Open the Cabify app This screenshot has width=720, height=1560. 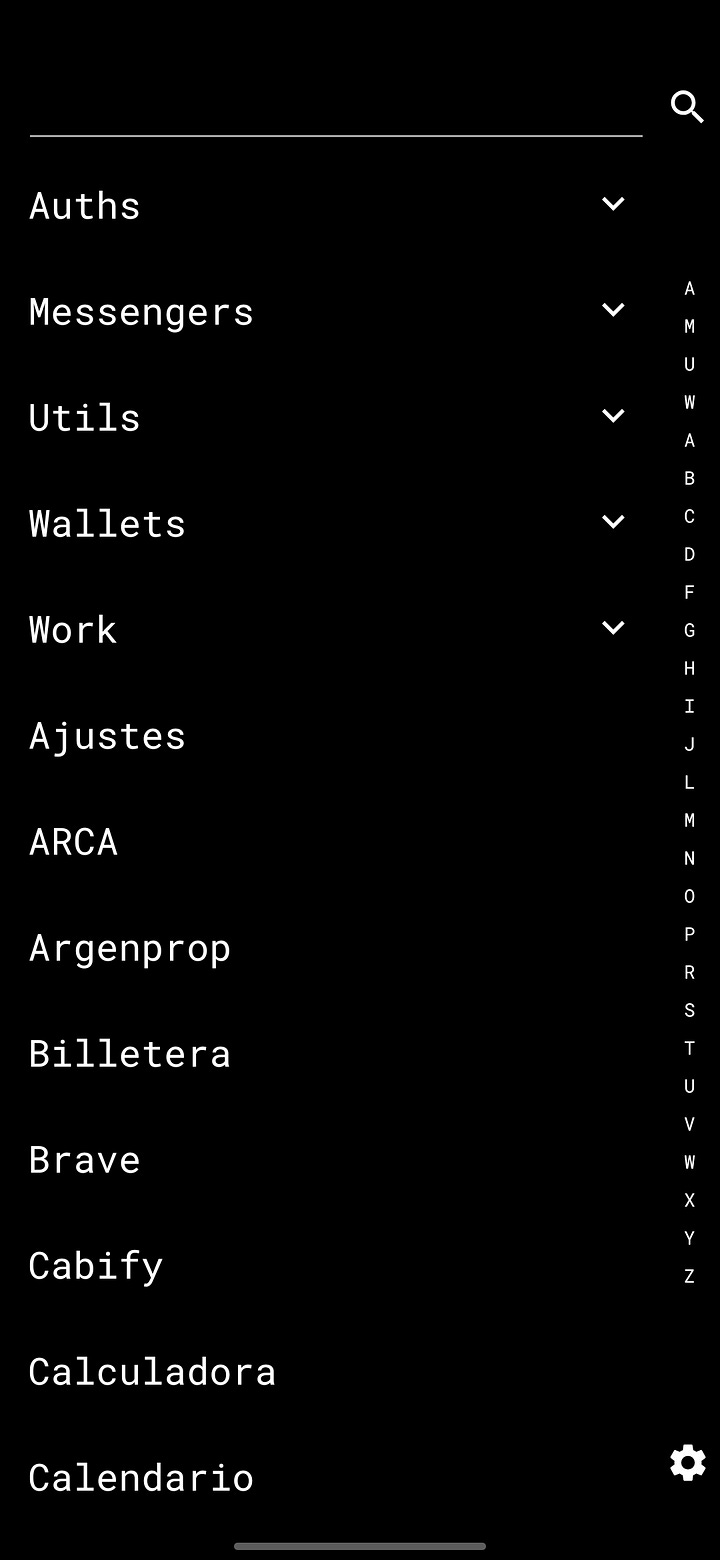(96, 1265)
